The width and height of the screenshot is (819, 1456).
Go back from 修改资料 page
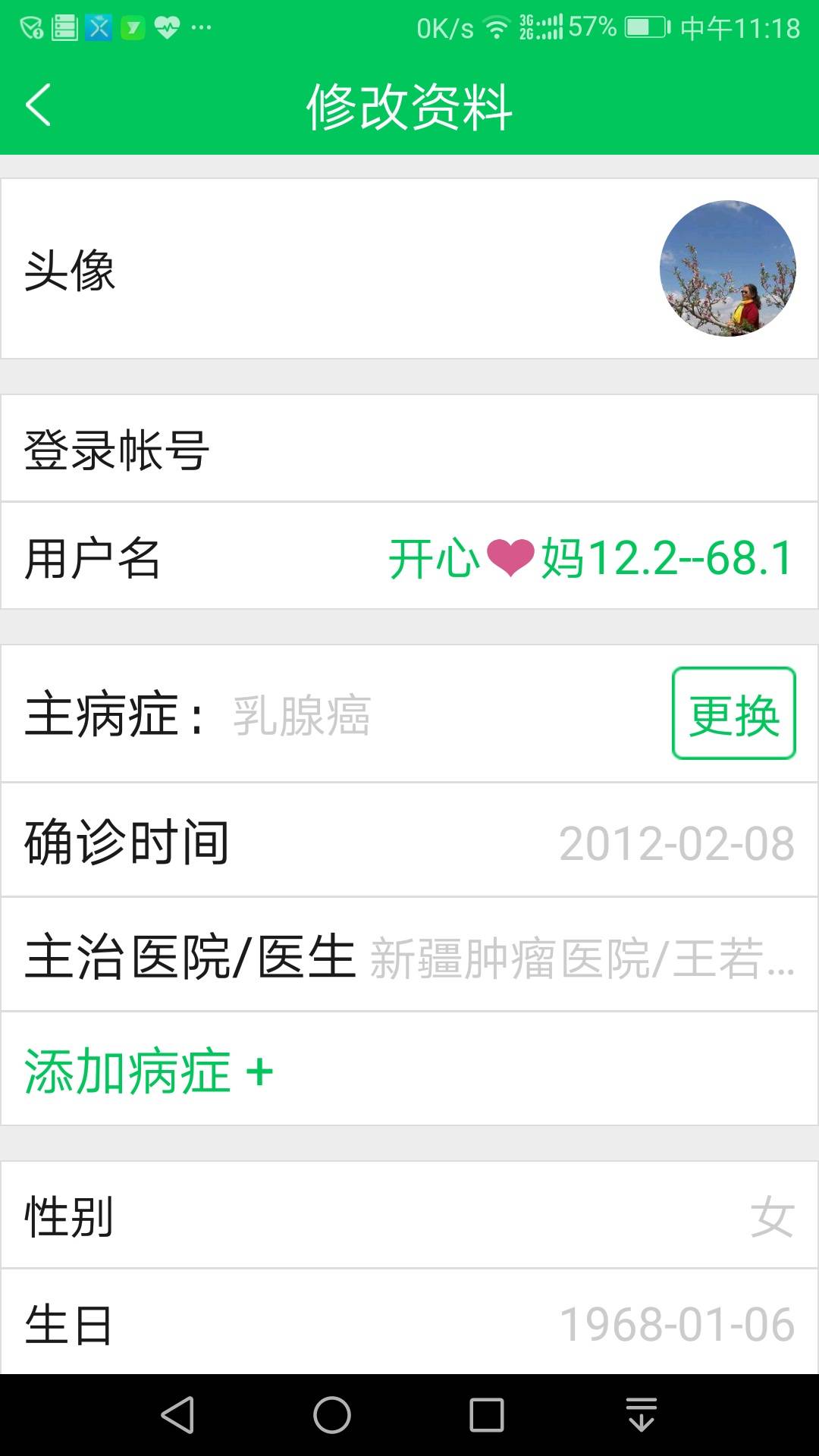[39, 105]
